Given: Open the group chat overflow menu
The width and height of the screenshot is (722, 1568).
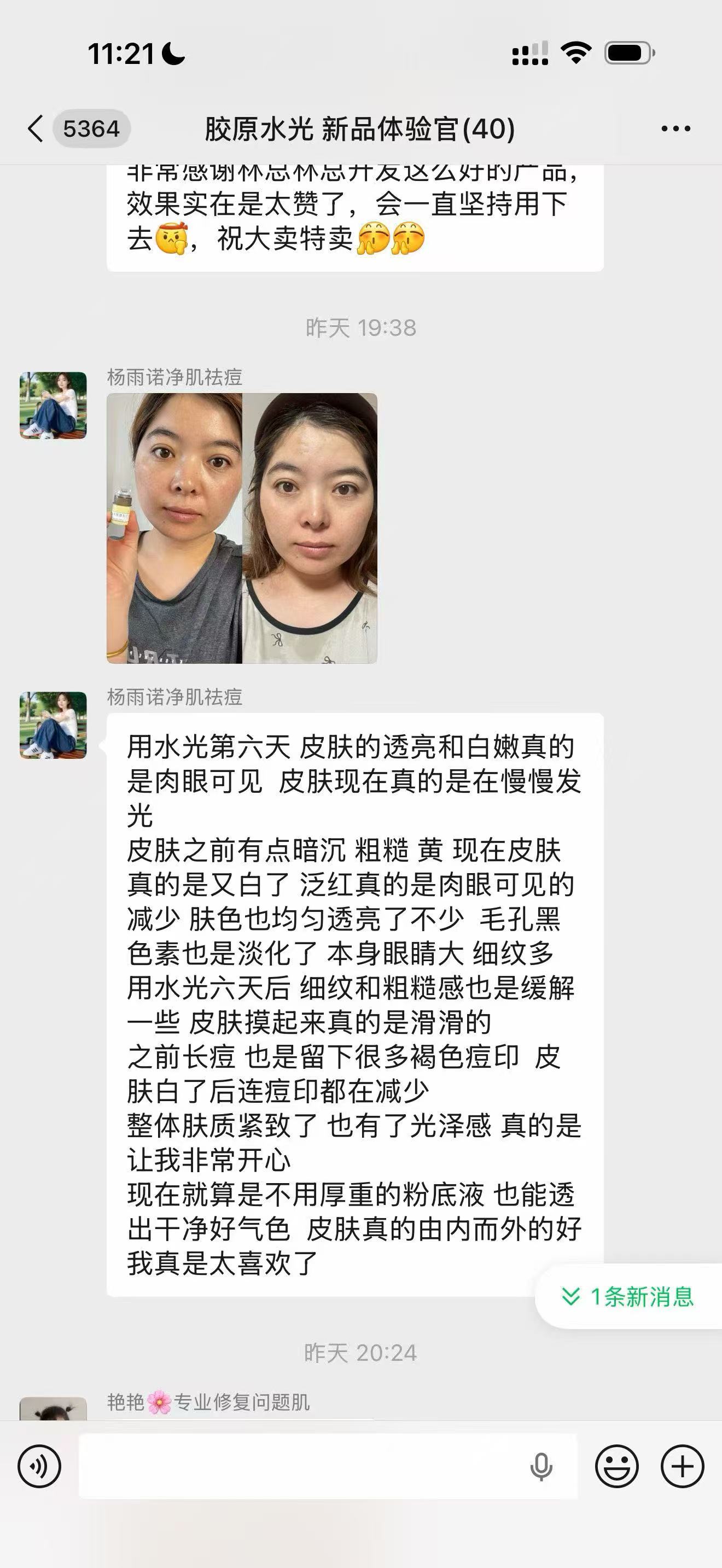Looking at the screenshot, I should (676, 128).
